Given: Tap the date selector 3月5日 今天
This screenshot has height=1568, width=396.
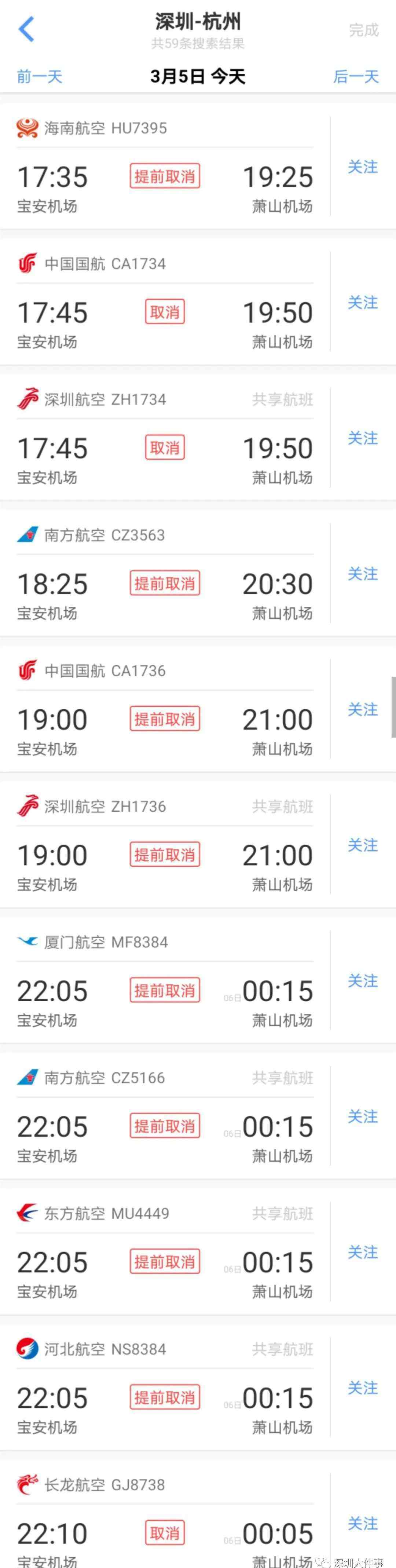Looking at the screenshot, I should [198, 77].
